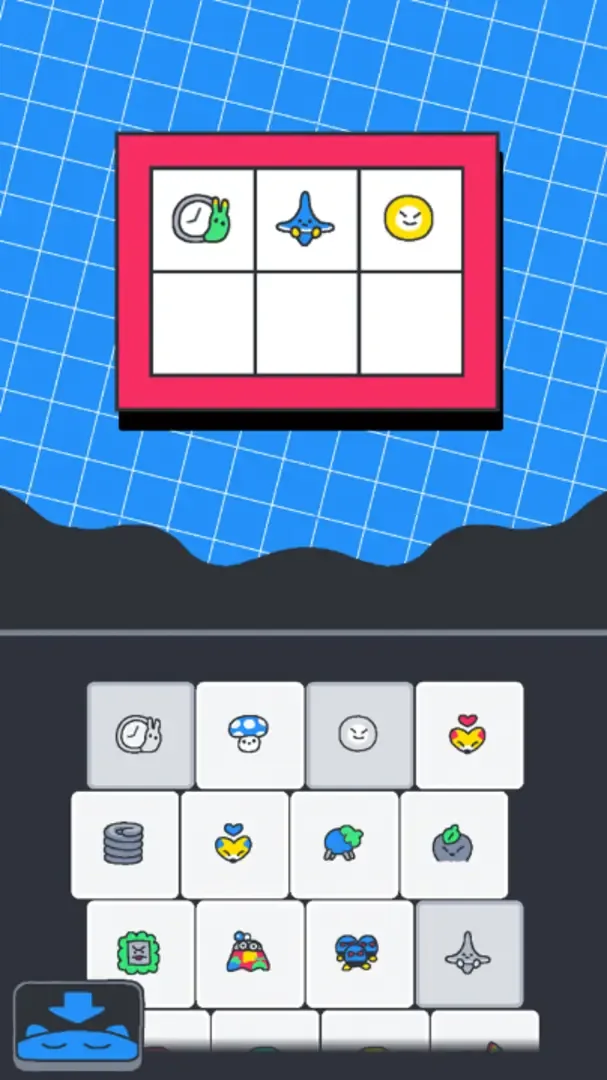Tap the greyed-out clock snail tile
607x1080 pixels.
[x=140, y=735]
